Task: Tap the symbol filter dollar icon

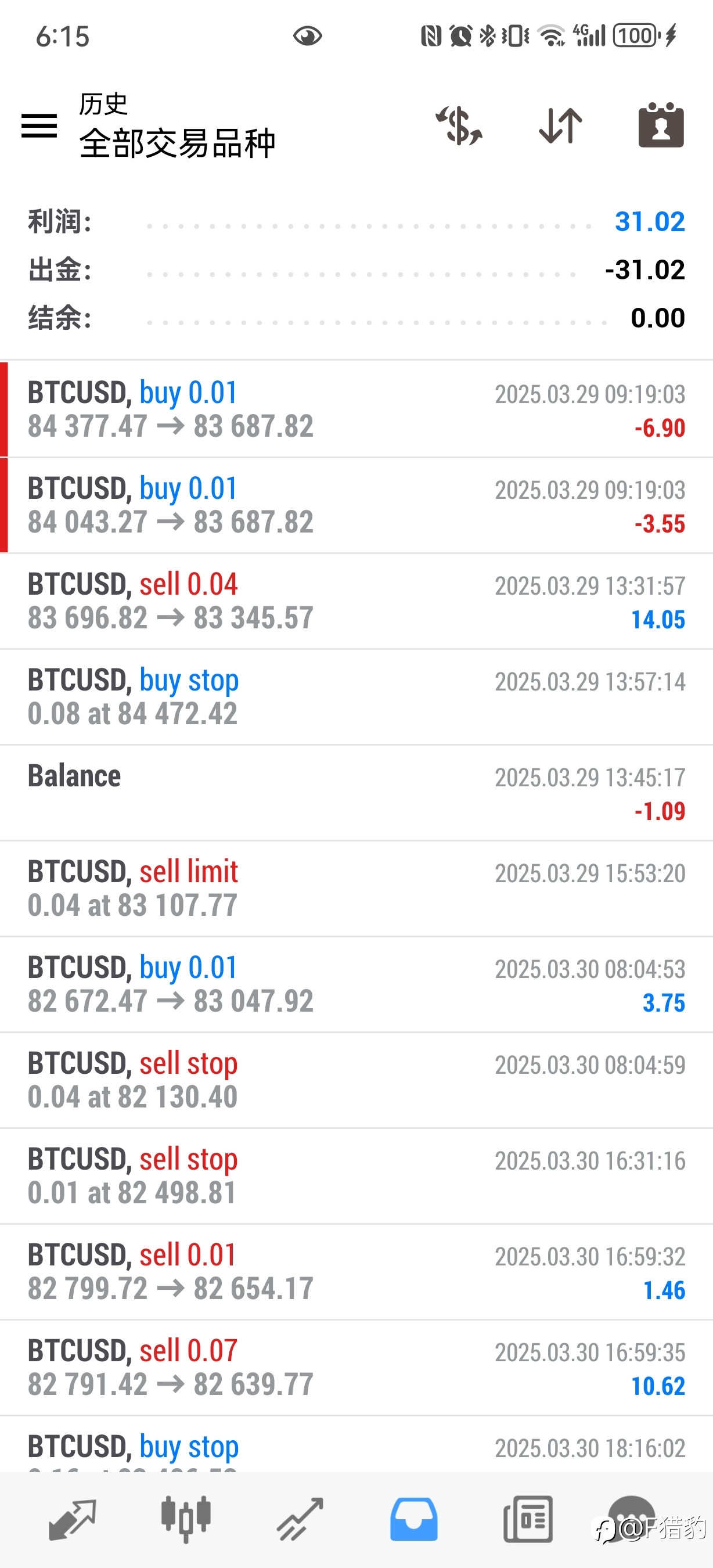Action: [459, 126]
